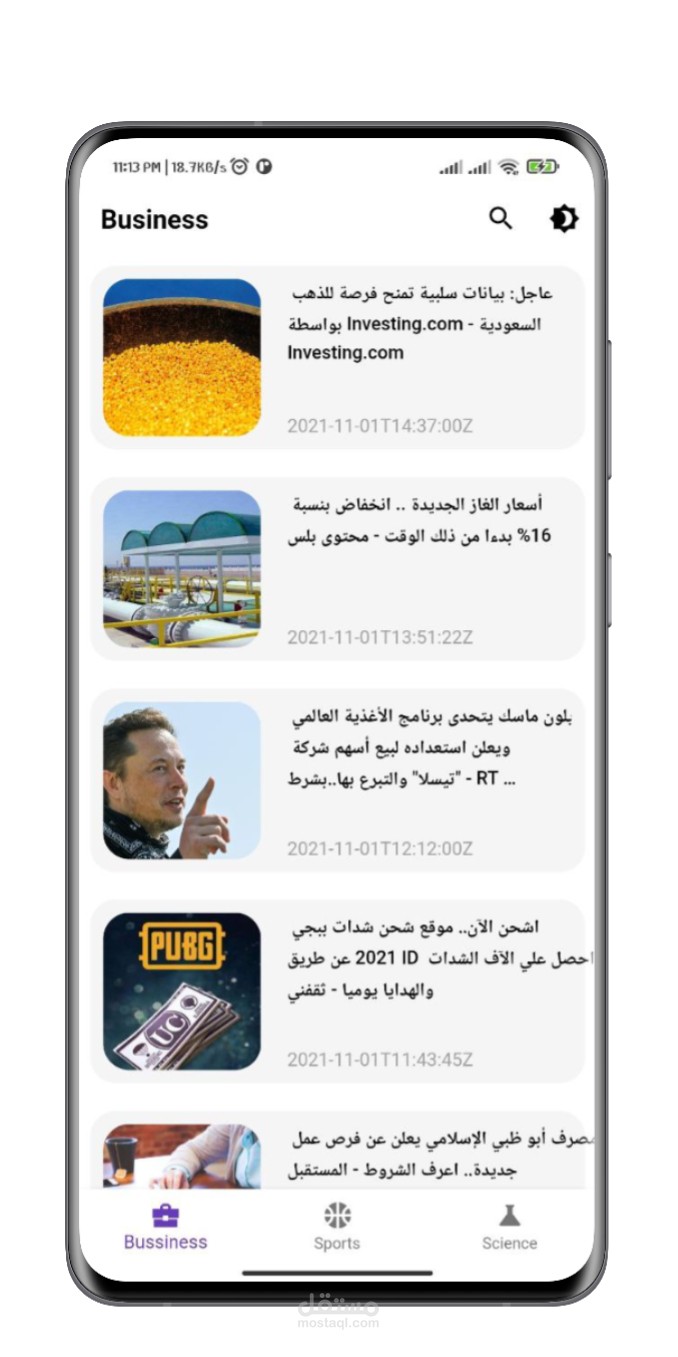This screenshot has height=1357, width=678.
Task: Select the Bussiness tab
Action: 166,1228
